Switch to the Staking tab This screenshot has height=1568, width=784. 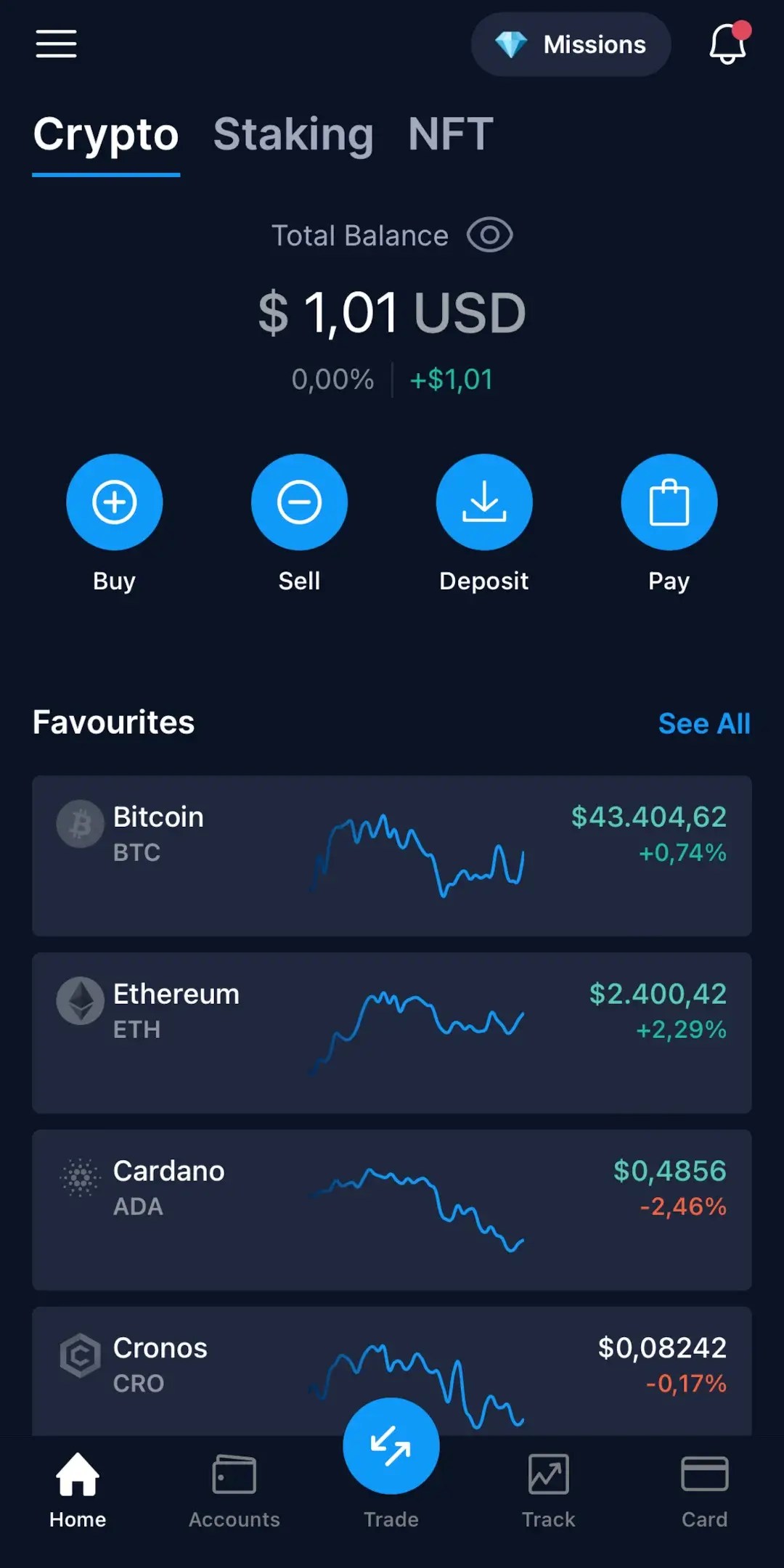(x=293, y=135)
